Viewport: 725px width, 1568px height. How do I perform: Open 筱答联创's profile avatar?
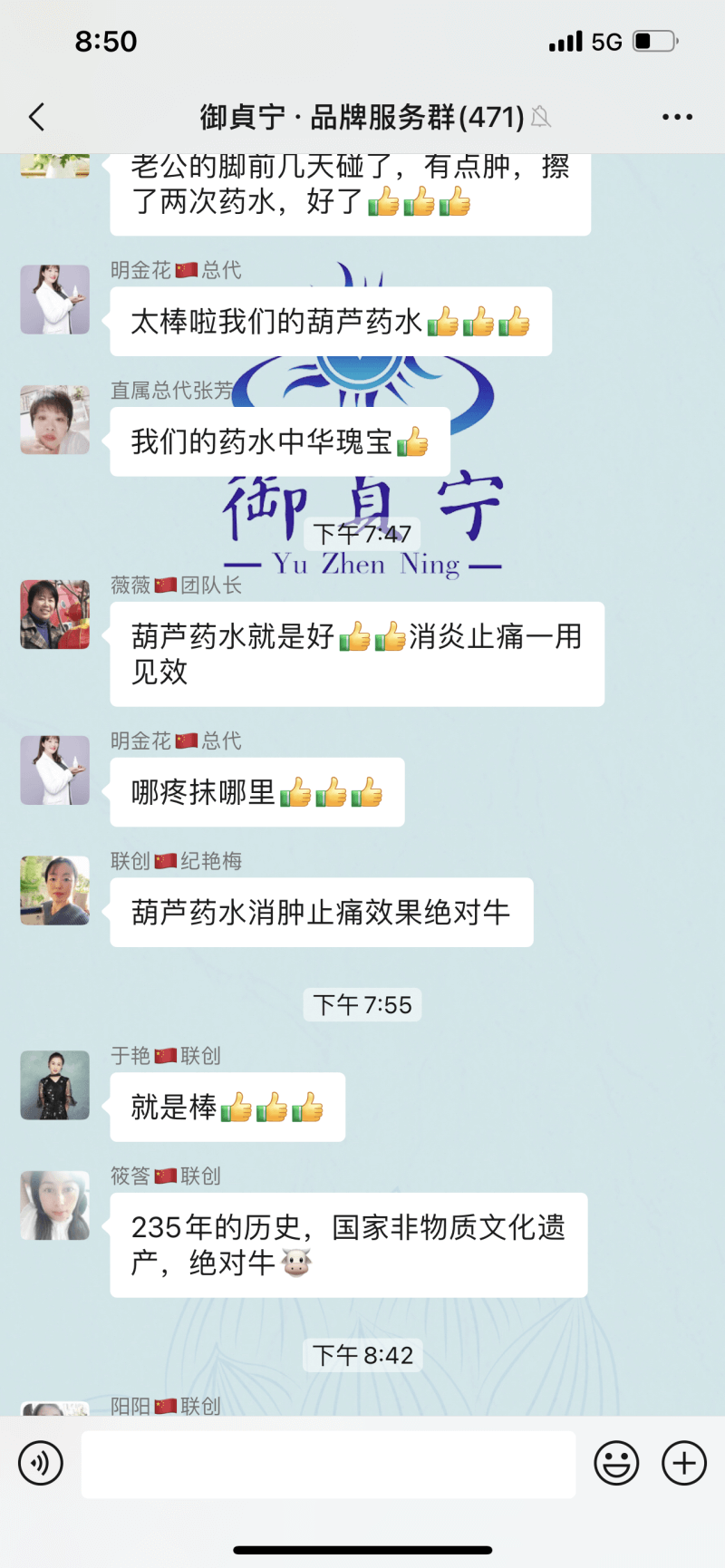[x=55, y=1205]
